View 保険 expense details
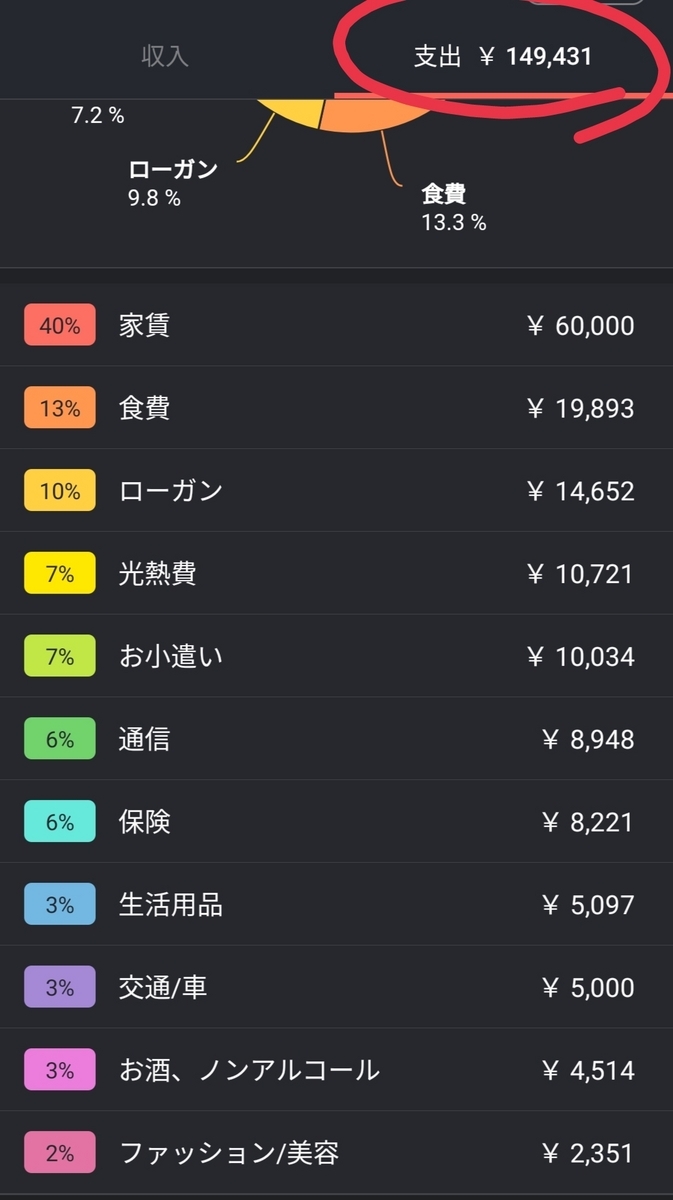 pyautogui.click(x=336, y=822)
